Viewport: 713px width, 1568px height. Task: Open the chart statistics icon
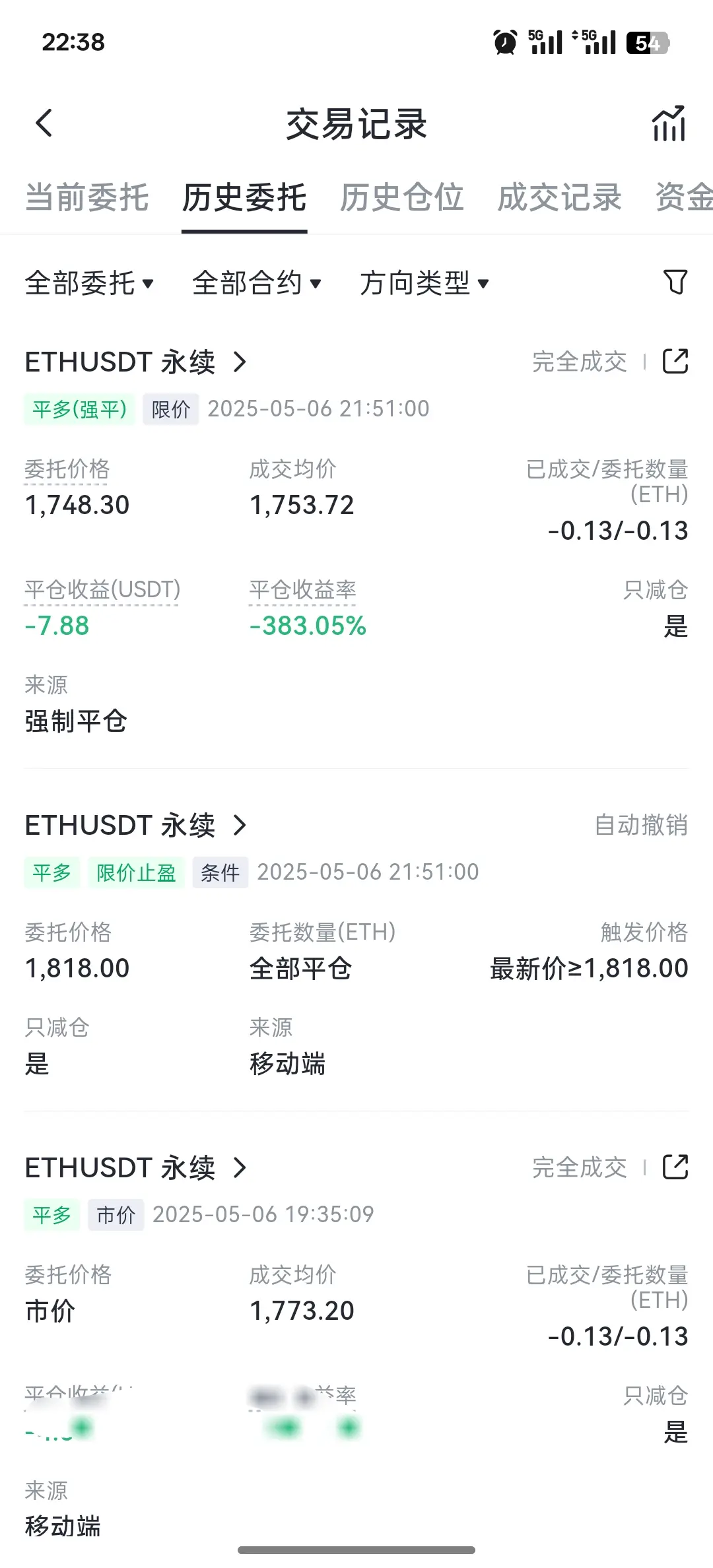point(669,123)
